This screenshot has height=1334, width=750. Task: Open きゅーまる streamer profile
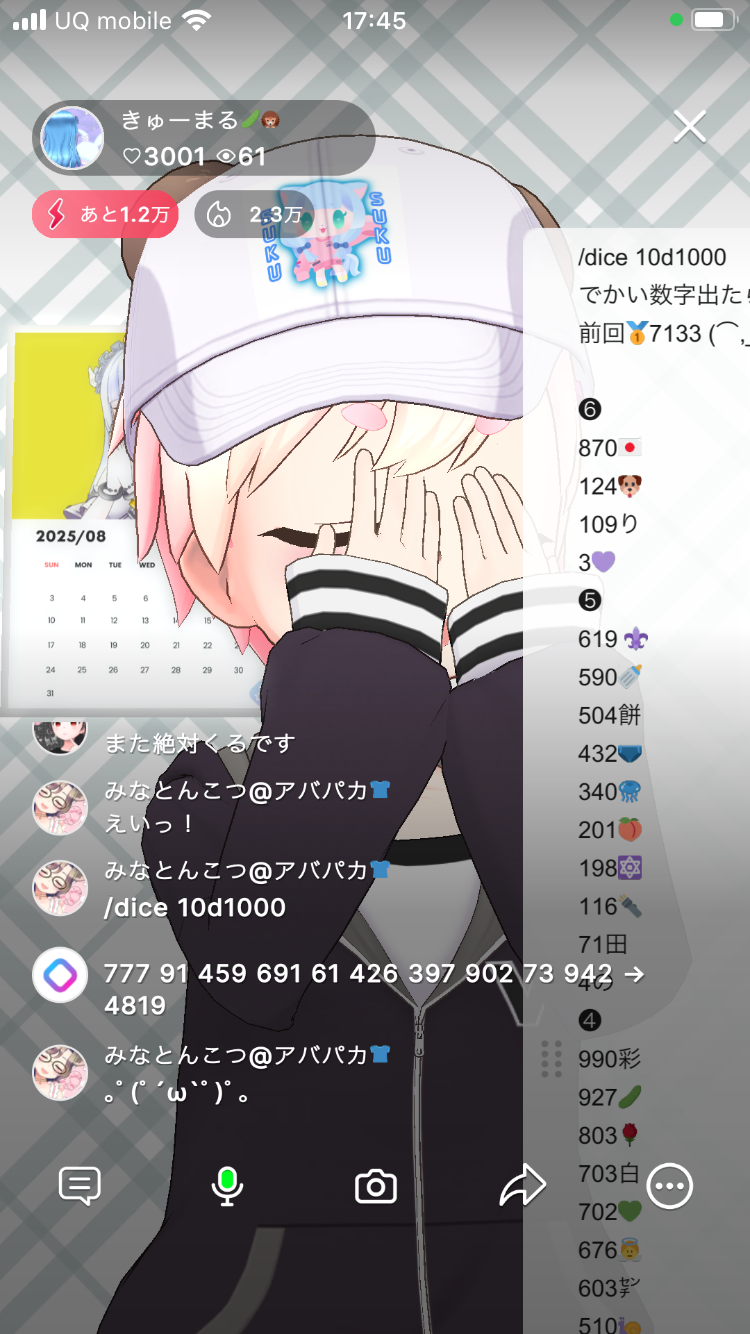(x=73, y=138)
